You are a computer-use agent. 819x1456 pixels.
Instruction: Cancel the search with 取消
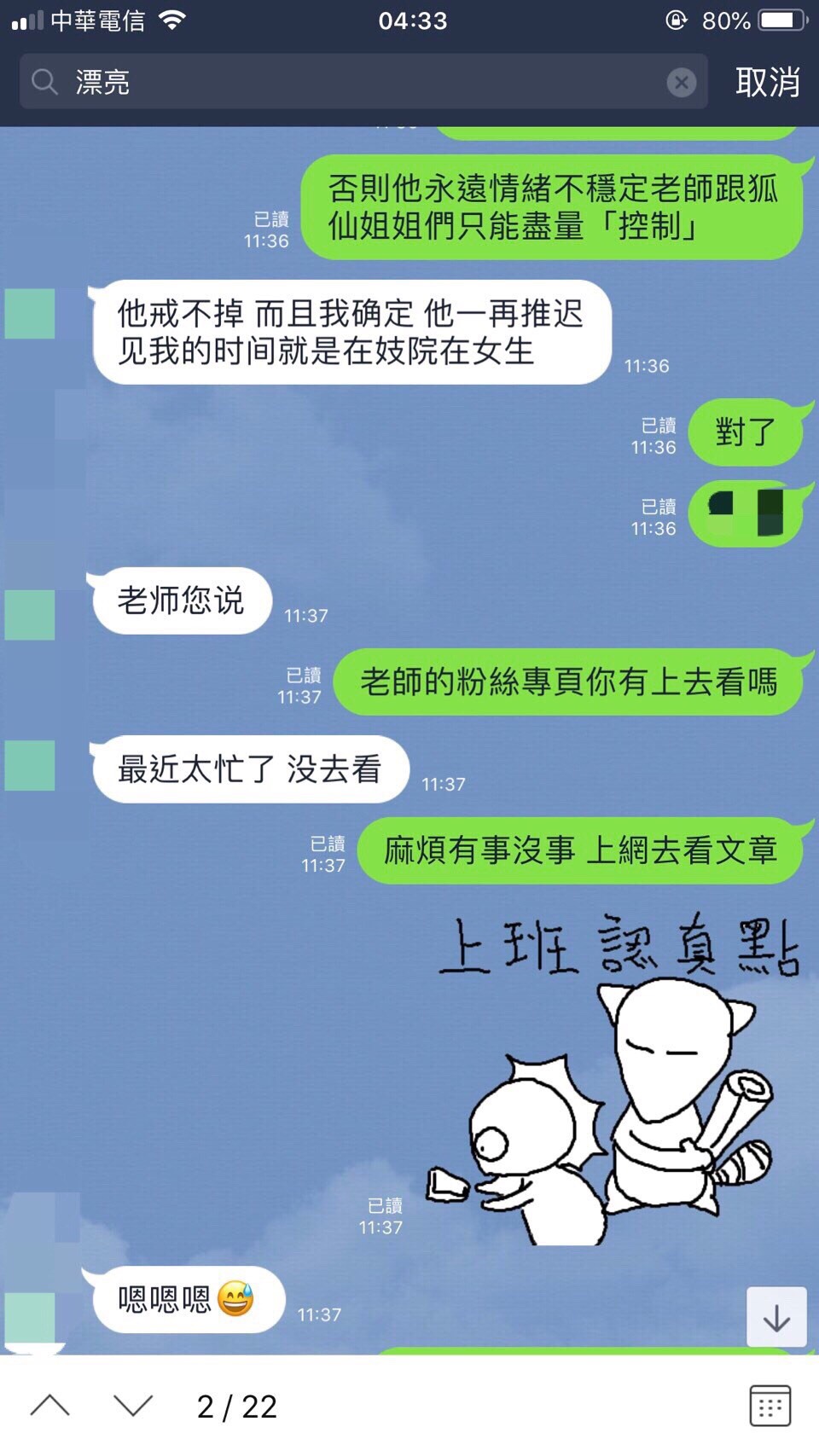click(767, 82)
